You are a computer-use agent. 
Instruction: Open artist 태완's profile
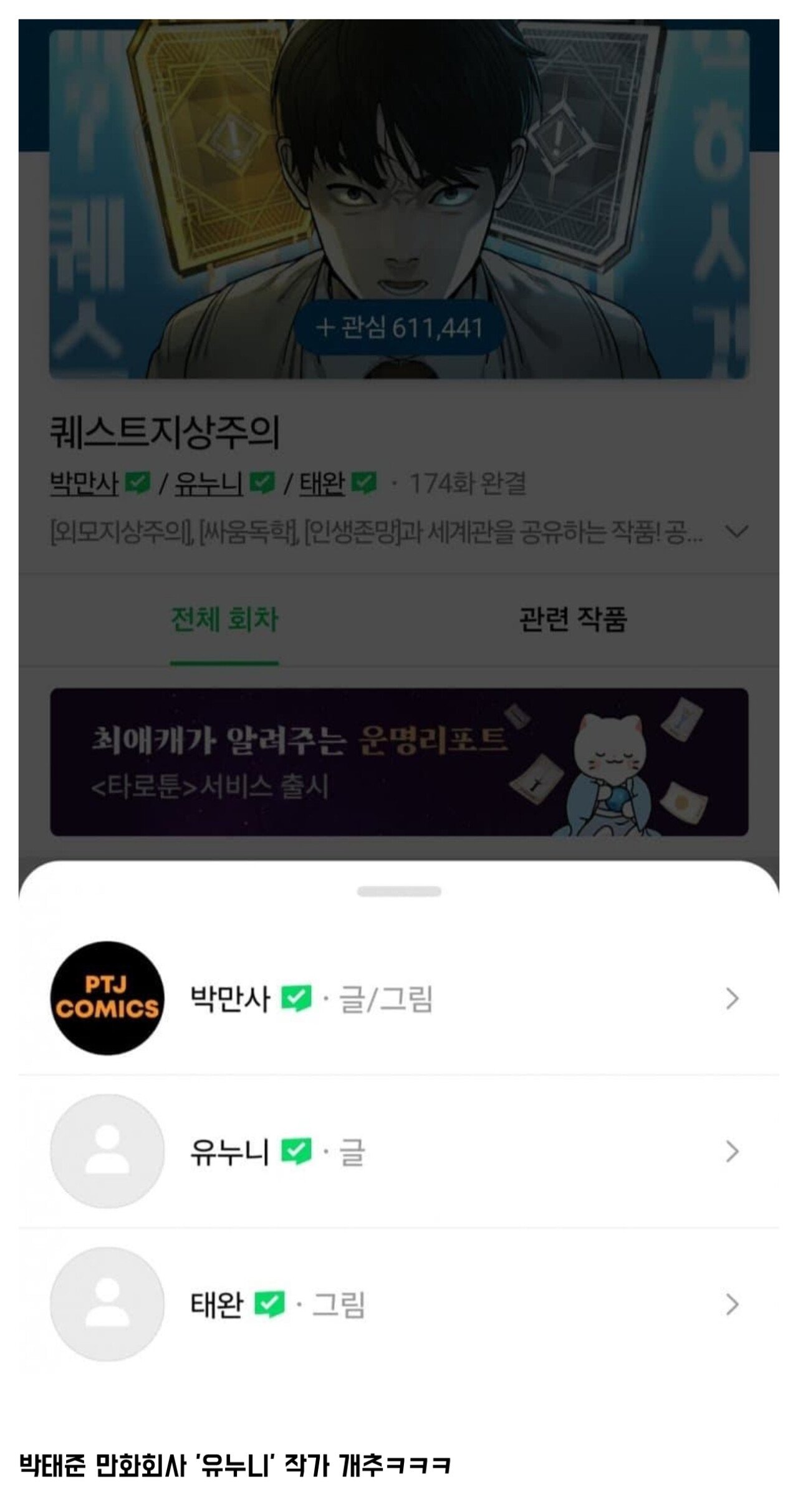click(x=399, y=1304)
